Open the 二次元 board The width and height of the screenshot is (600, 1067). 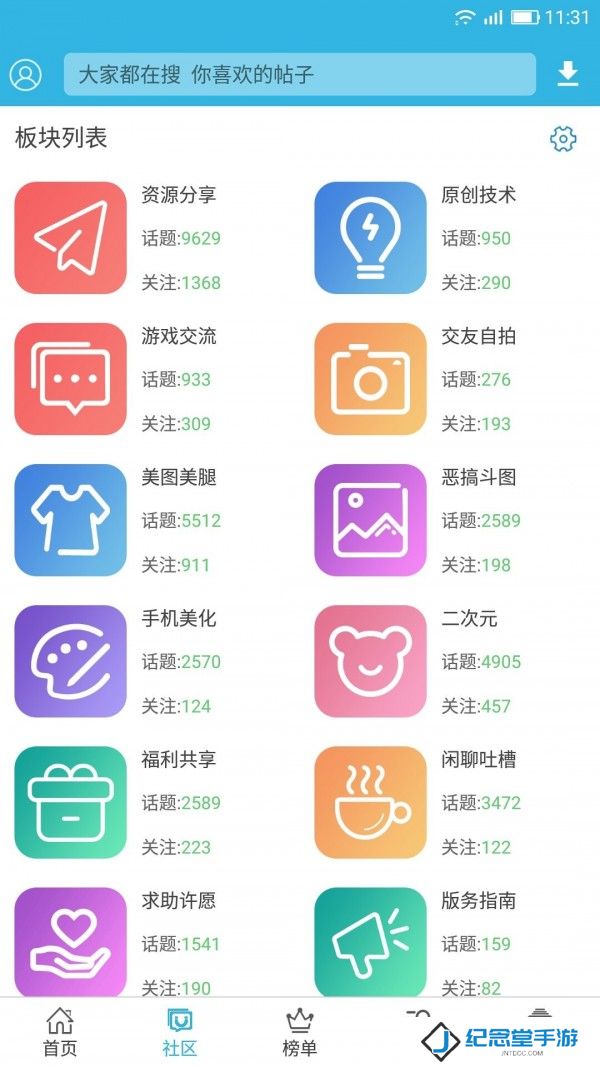pyautogui.click(x=370, y=661)
